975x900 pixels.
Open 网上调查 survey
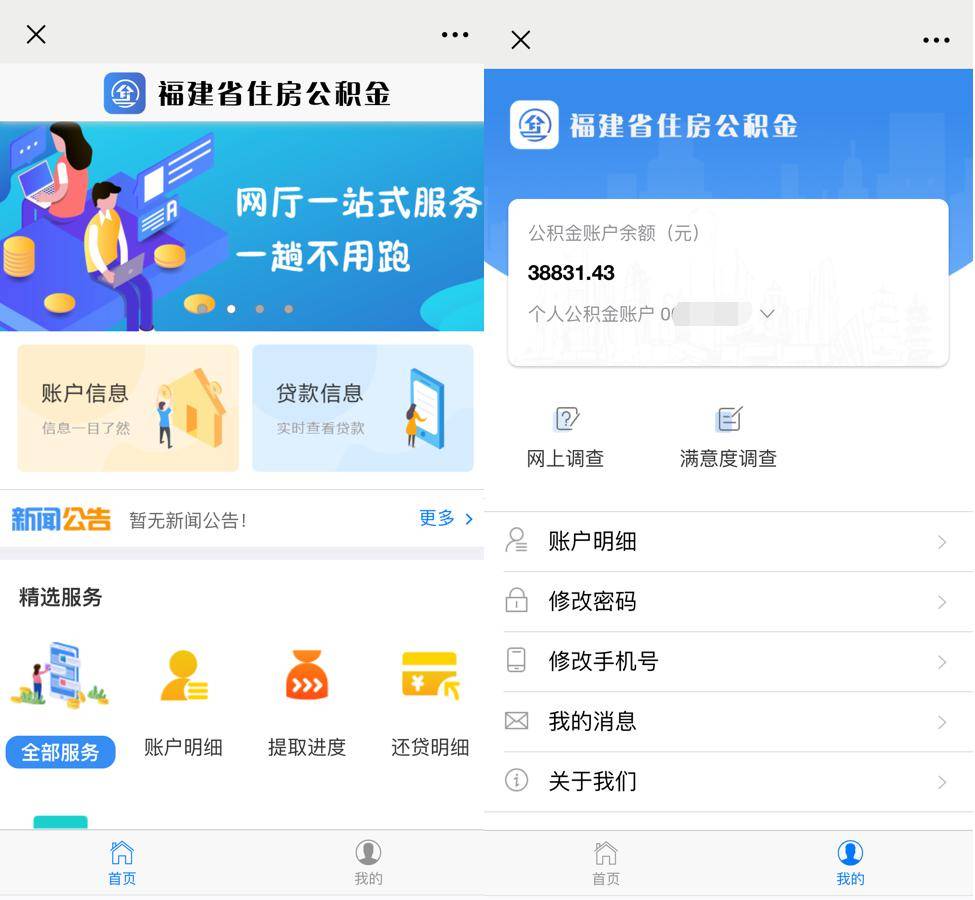click(x=566, y=437)
